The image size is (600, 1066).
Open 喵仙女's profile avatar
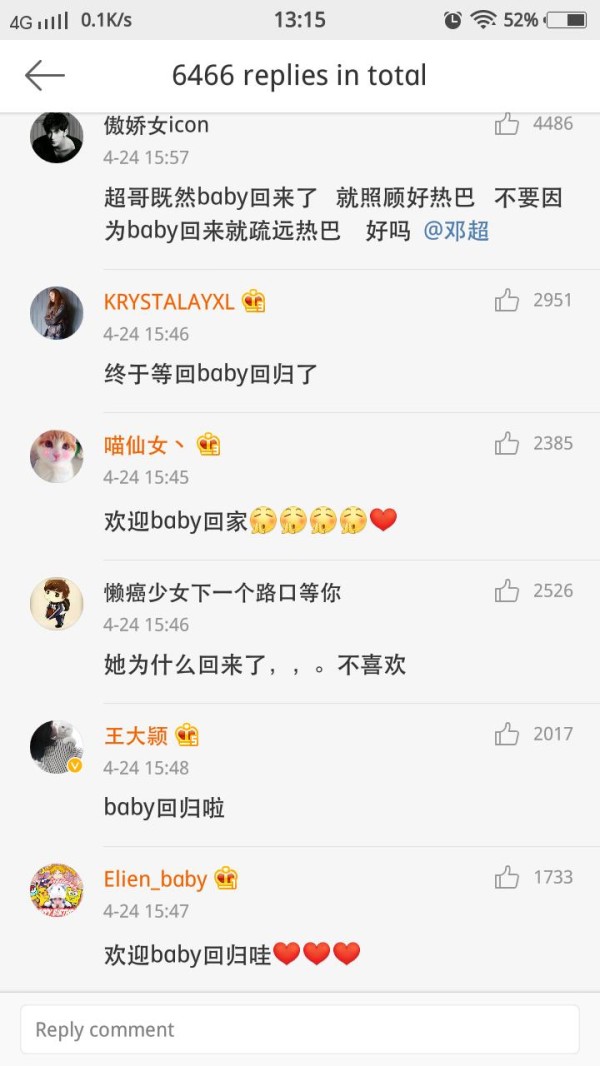tap(56, 456)
